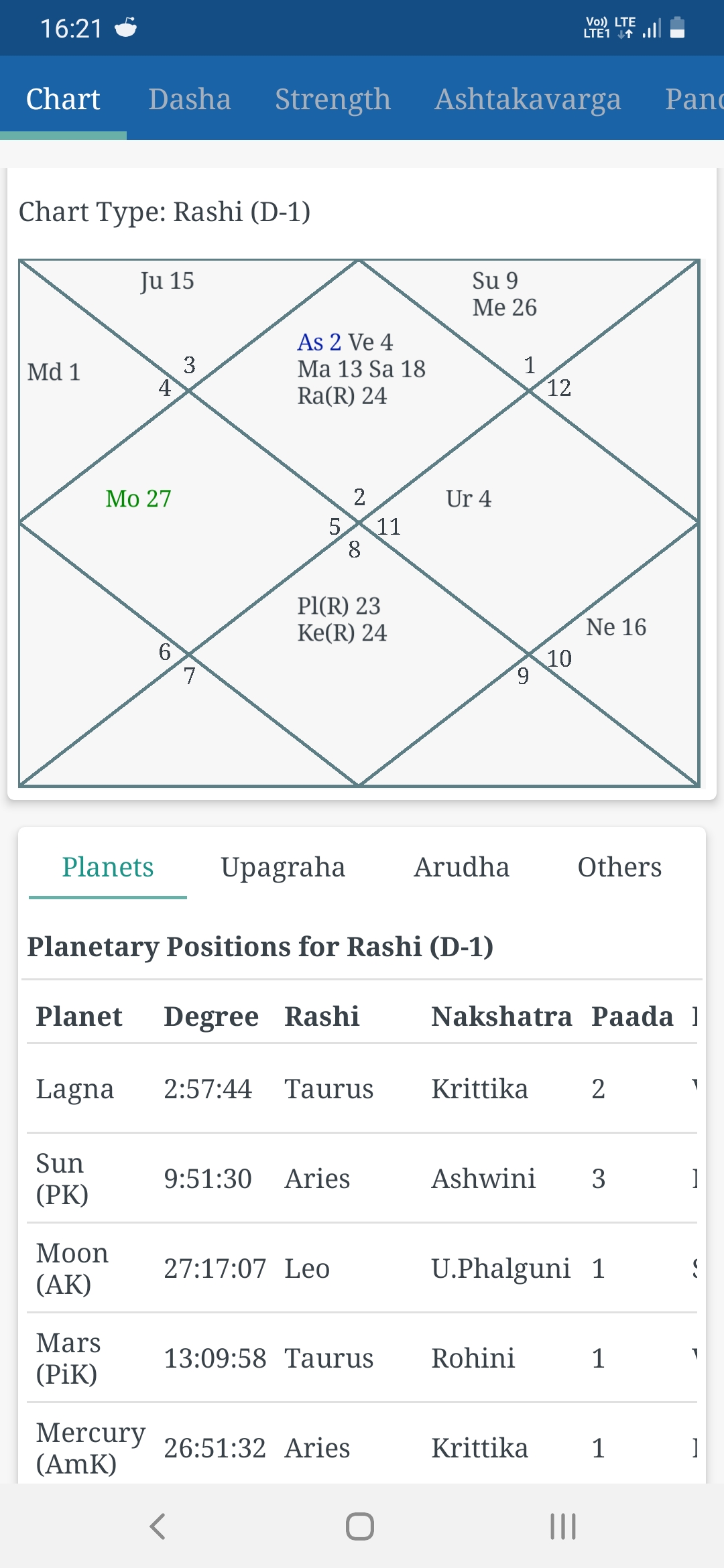Switch to the Arudha tab

click(461, 867)
